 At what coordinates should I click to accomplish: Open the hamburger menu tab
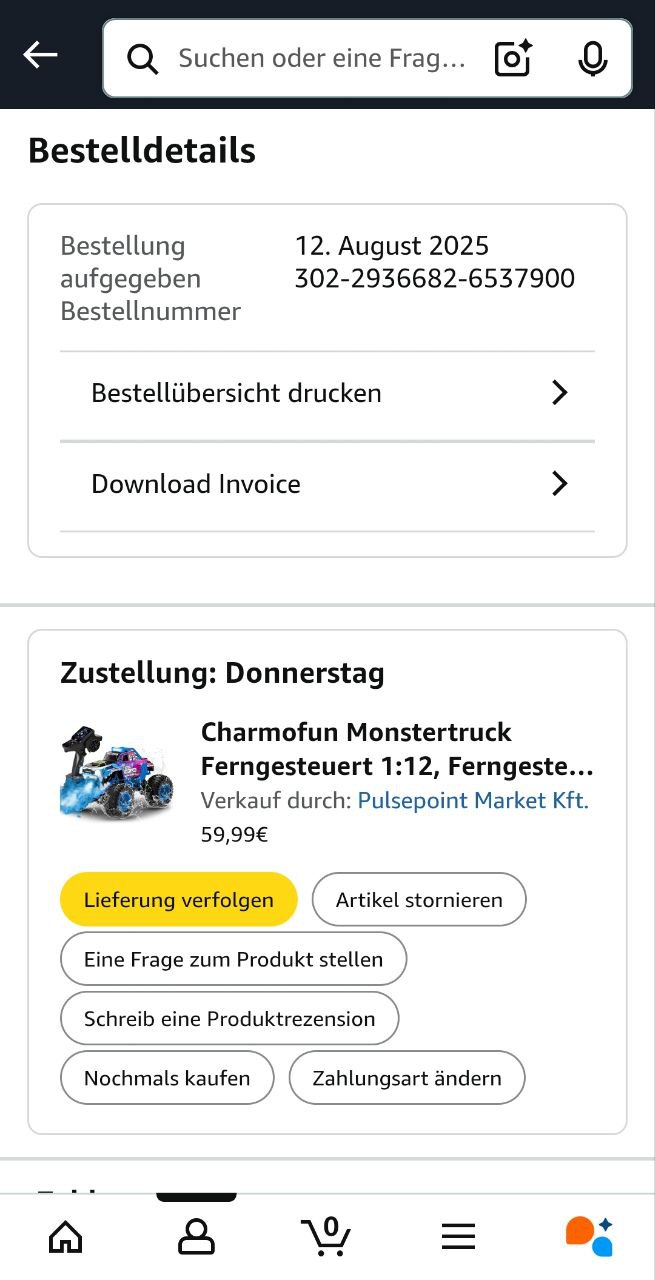(458, 1237)
